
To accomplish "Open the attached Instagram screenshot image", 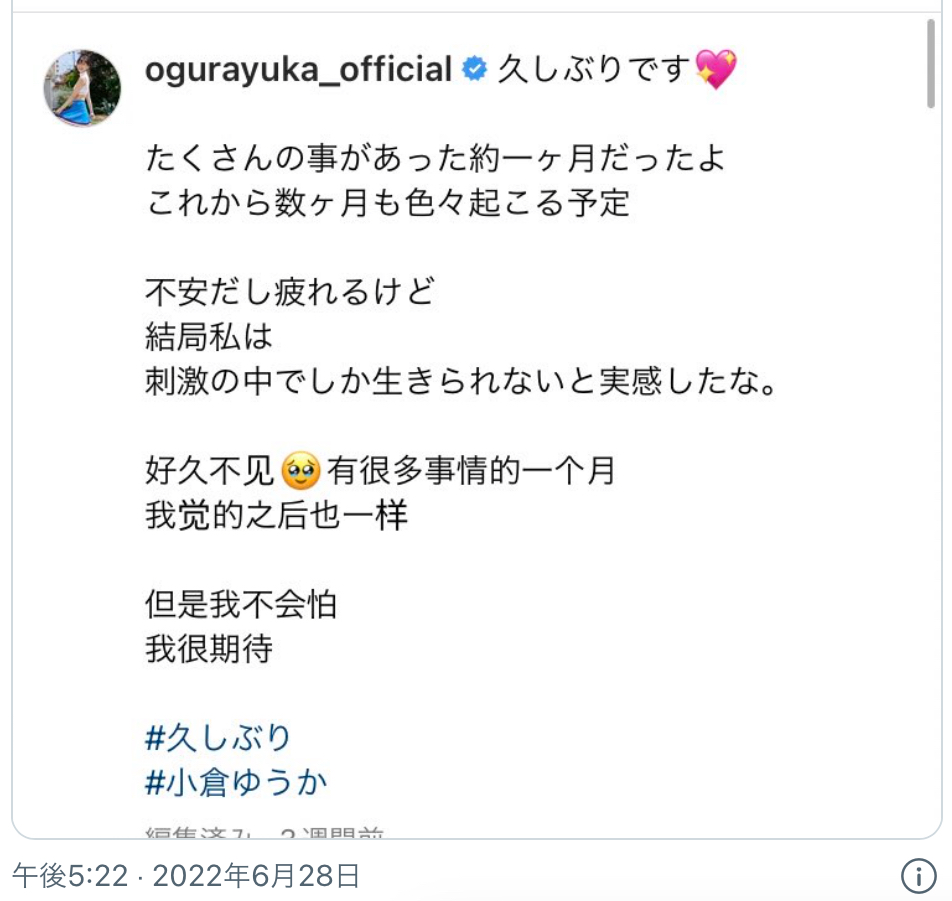I will 476,420.
